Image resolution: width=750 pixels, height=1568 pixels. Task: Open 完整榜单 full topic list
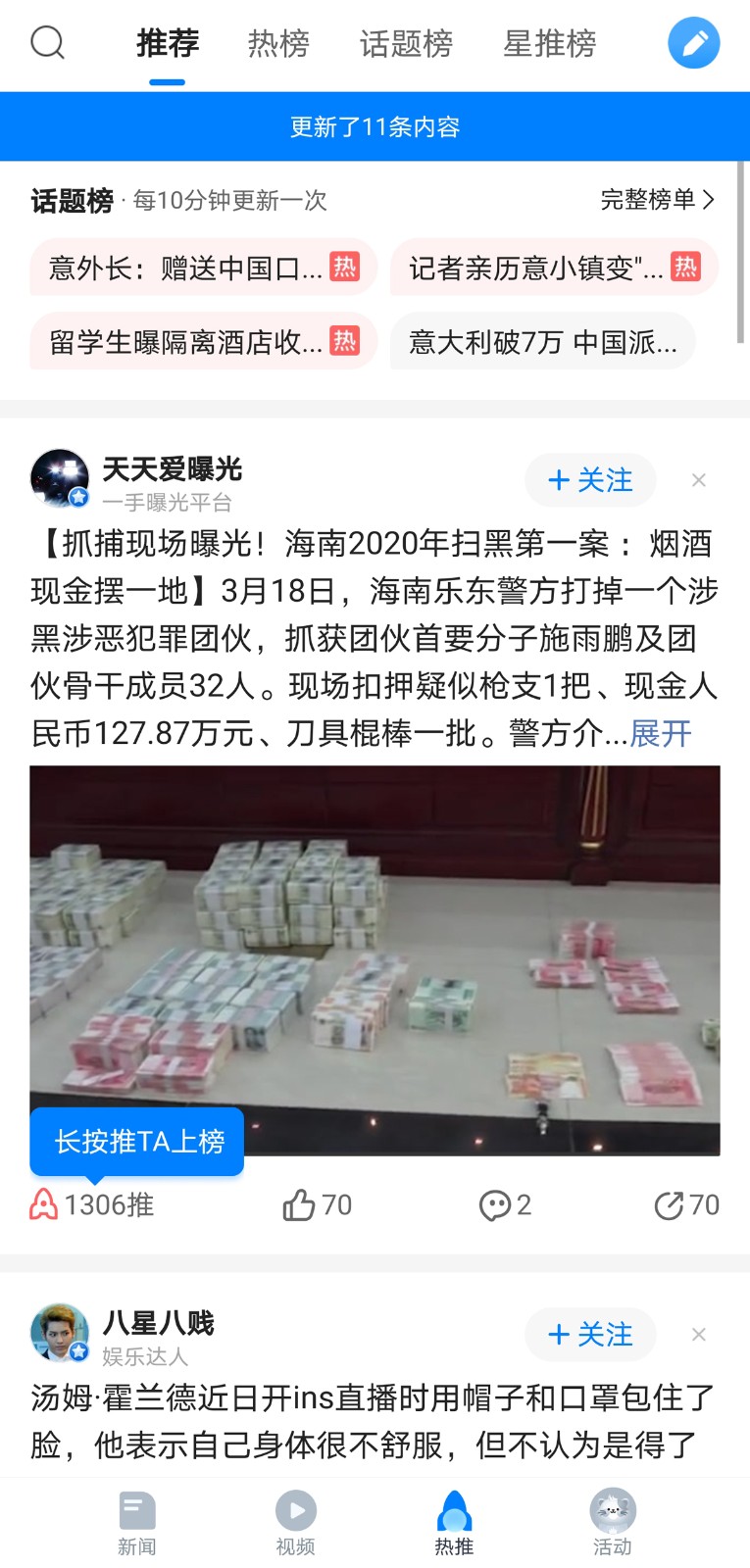click(658, 200)
